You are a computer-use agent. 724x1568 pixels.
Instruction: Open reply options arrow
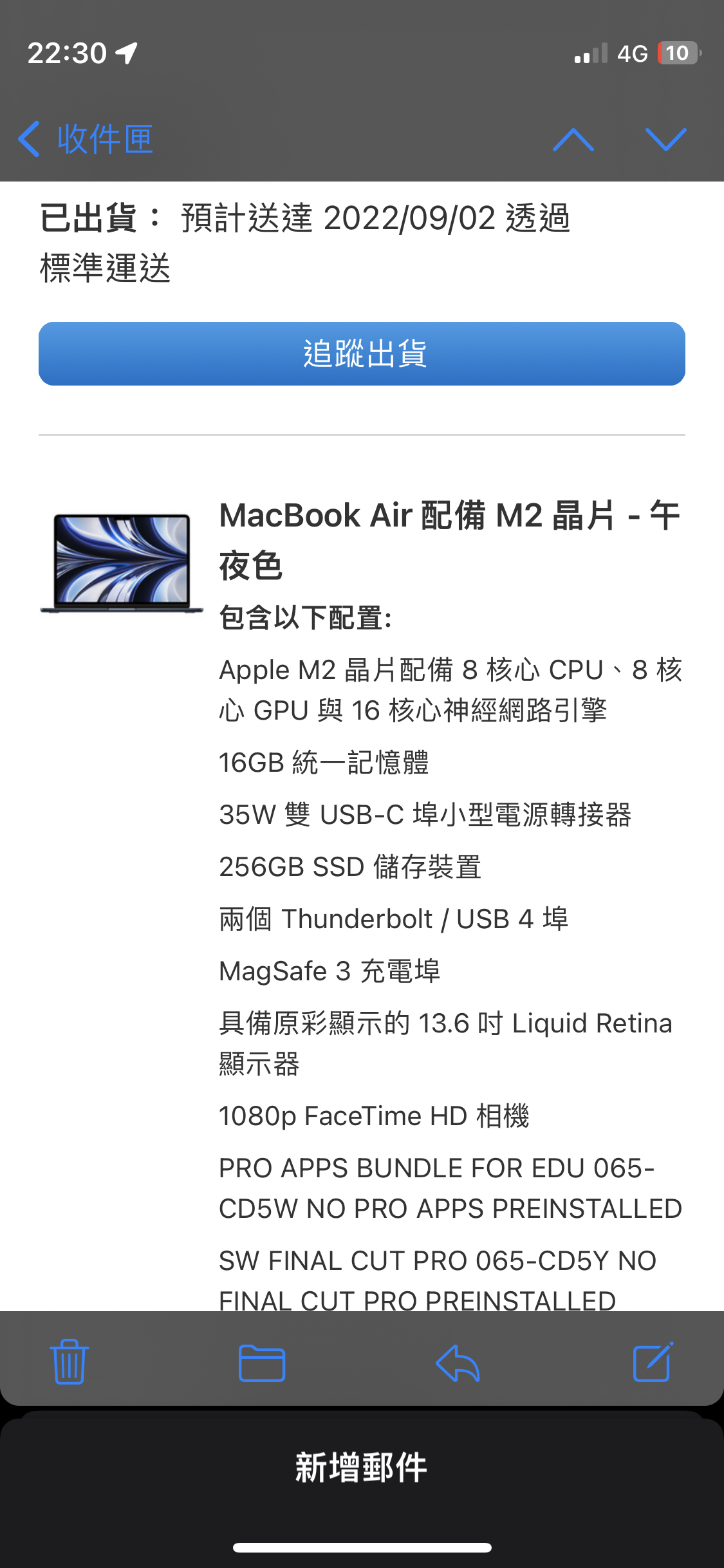click(458, 1363)
